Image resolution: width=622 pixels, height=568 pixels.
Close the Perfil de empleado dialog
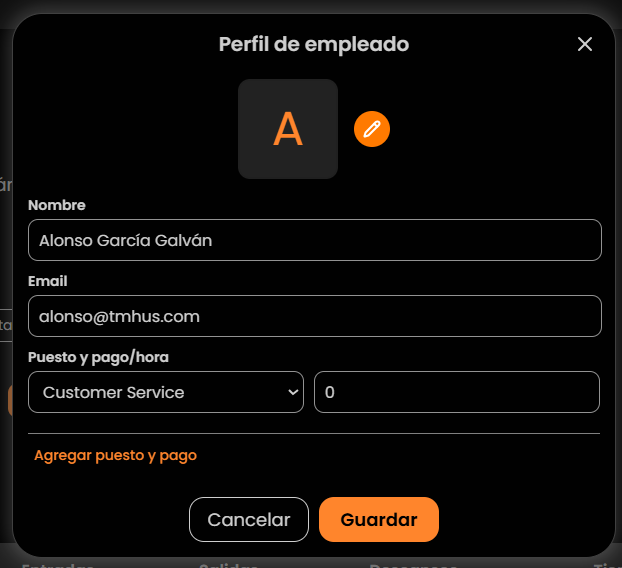click(585, 44)
